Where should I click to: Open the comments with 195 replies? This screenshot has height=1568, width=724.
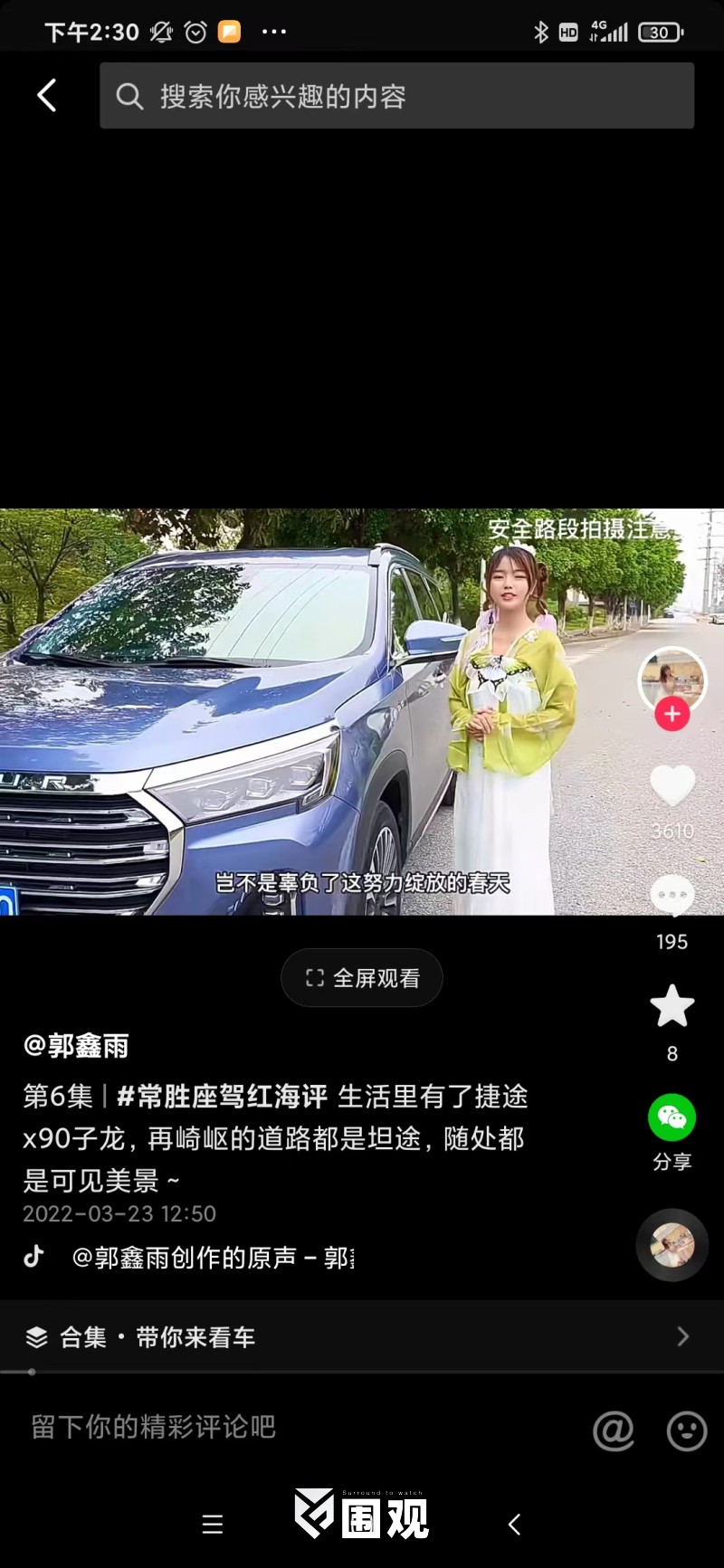[672, 897]
